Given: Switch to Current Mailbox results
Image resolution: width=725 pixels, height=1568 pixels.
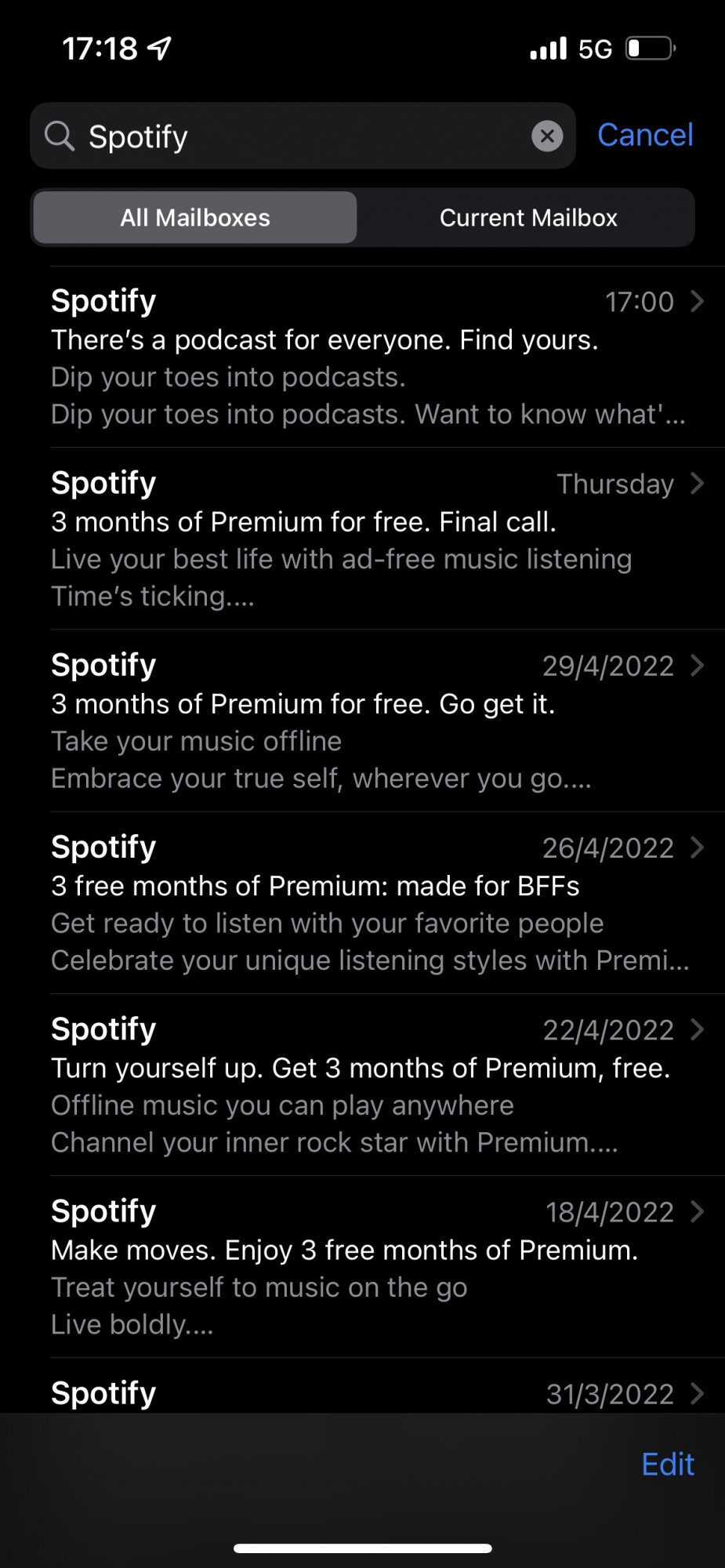Looking at the screenshot, I should point(528,217).
